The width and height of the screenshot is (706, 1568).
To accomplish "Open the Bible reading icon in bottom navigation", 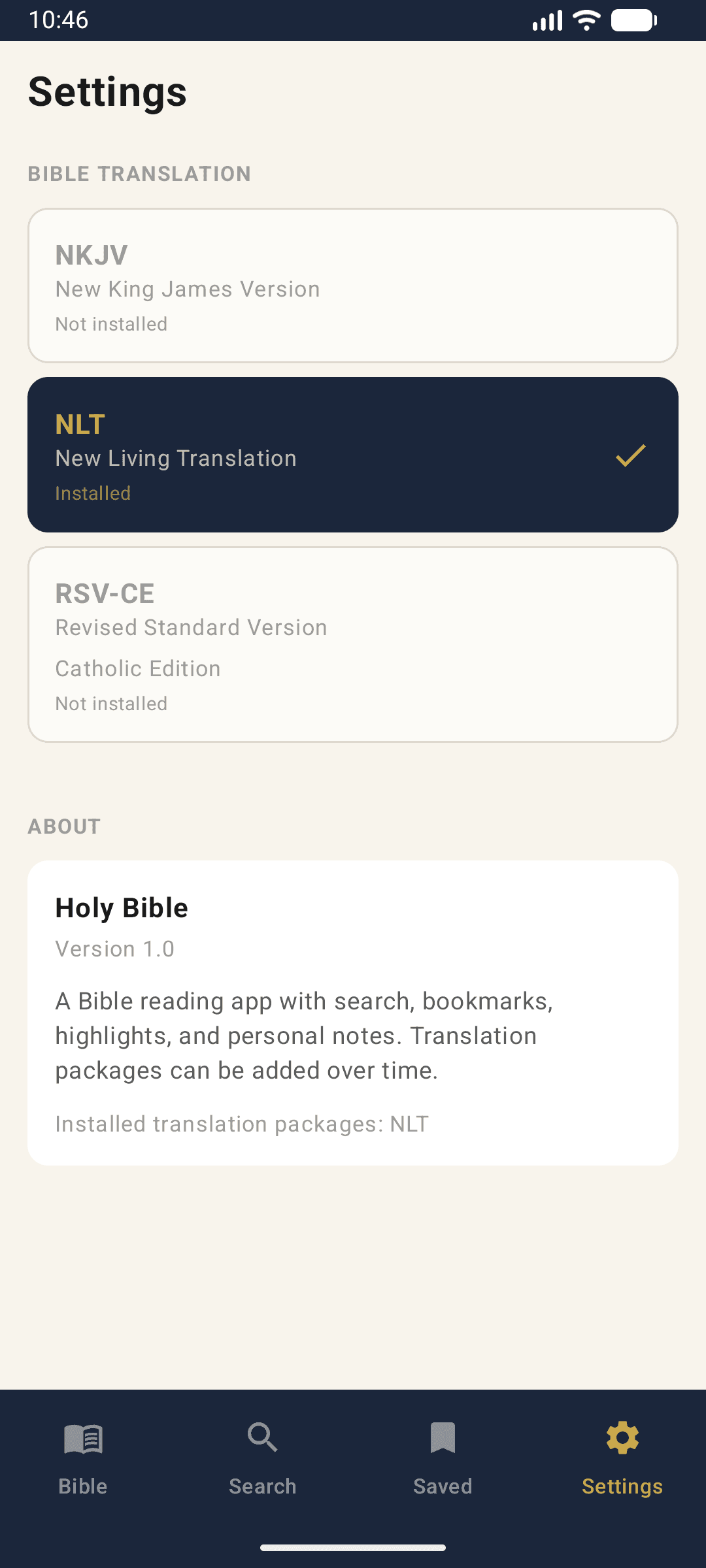I will (x=83, y=1439).
